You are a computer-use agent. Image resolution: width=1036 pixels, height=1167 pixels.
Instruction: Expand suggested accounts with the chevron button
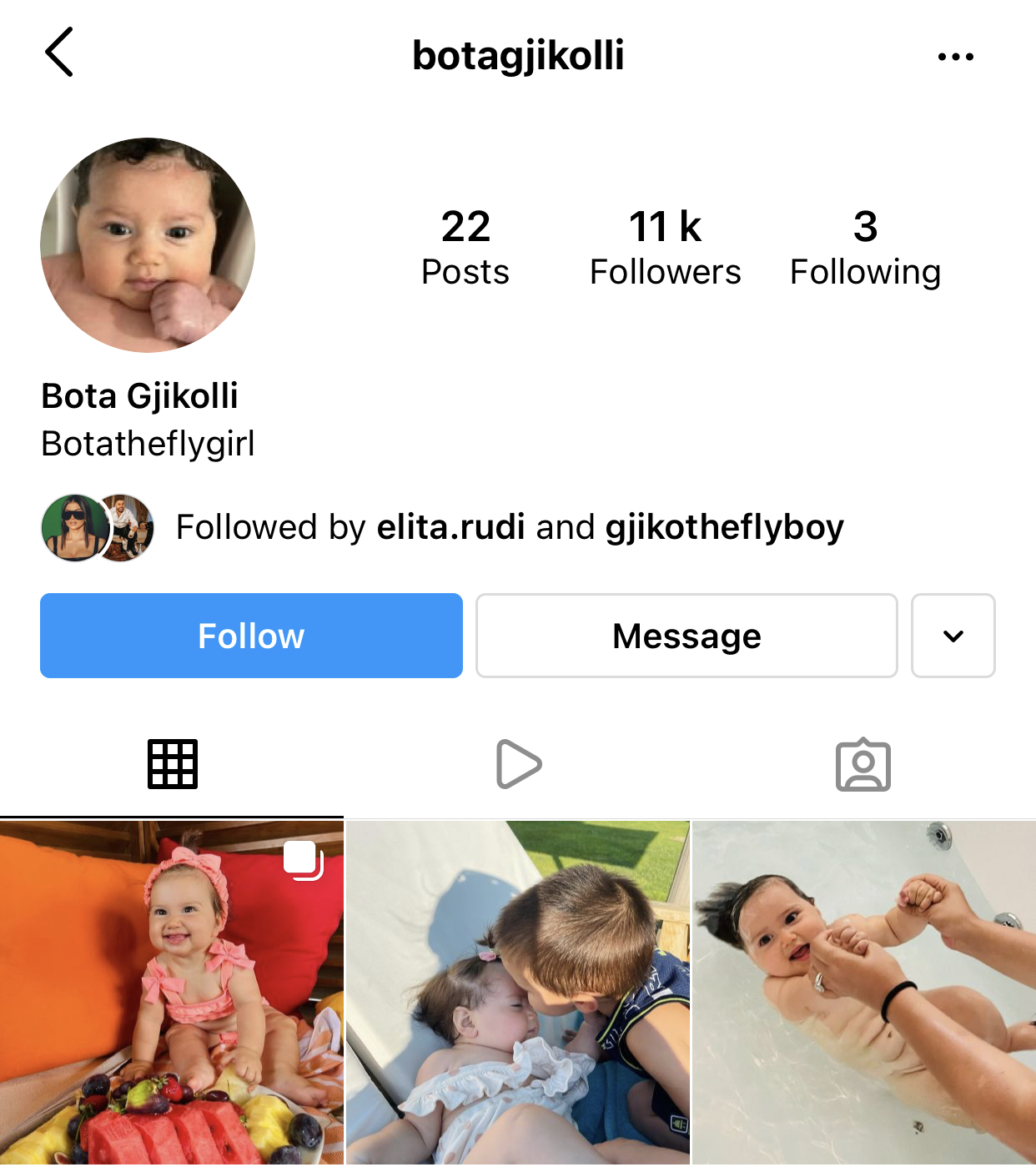click(x=953, y=636)
